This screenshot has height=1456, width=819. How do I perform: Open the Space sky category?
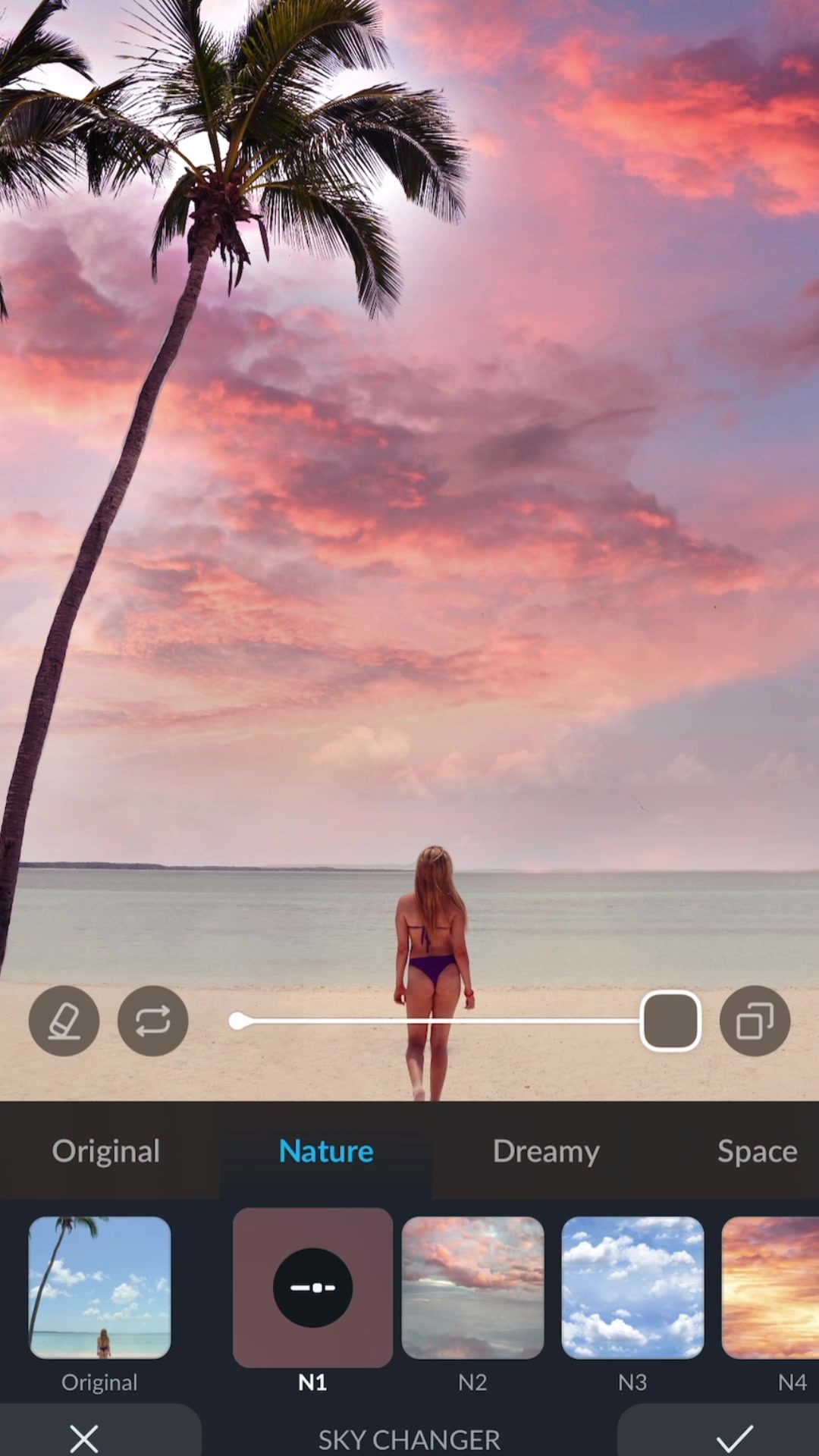click(757, 1151)
